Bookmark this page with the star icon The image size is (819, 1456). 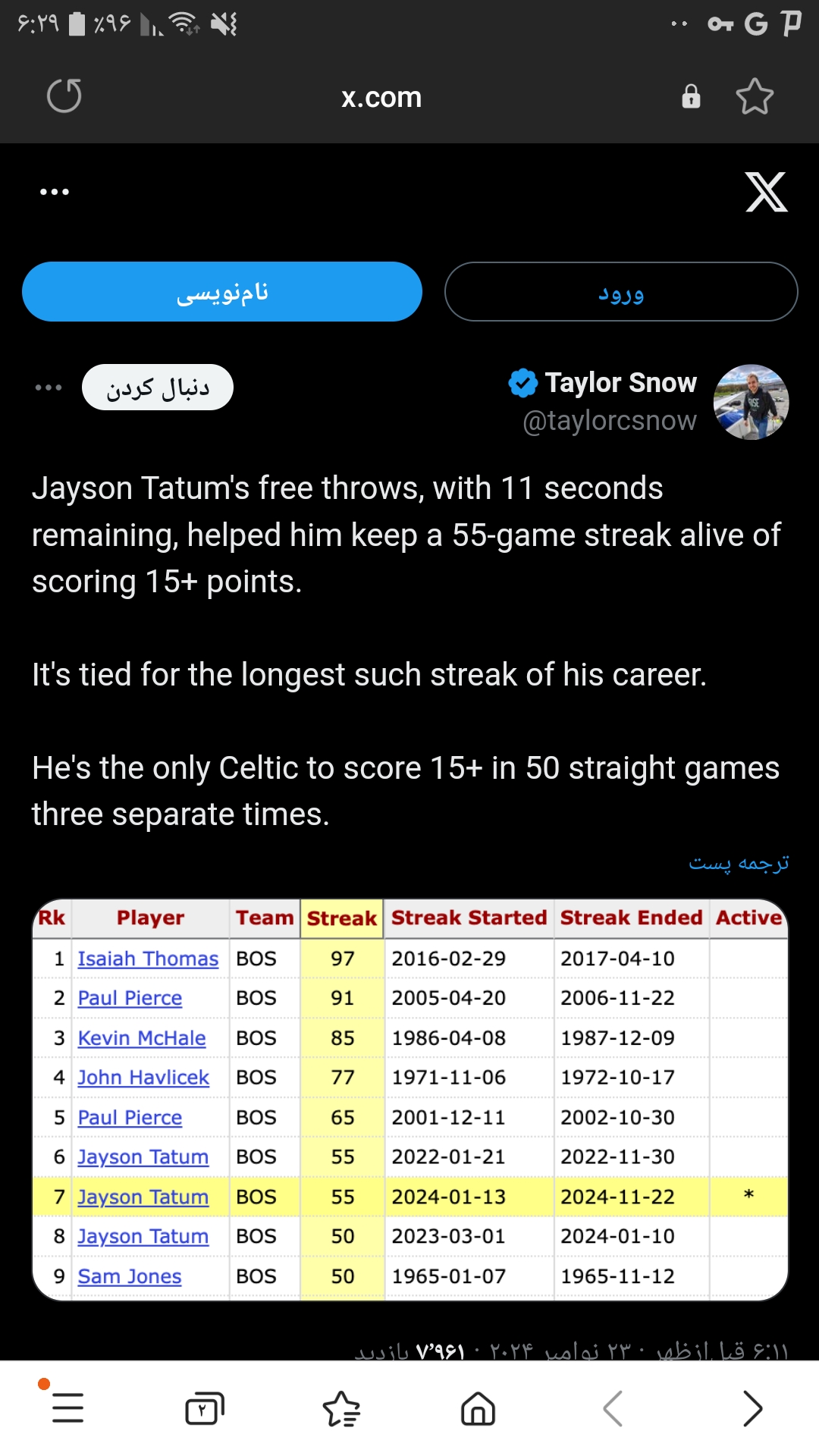click(x=755, y=96)
